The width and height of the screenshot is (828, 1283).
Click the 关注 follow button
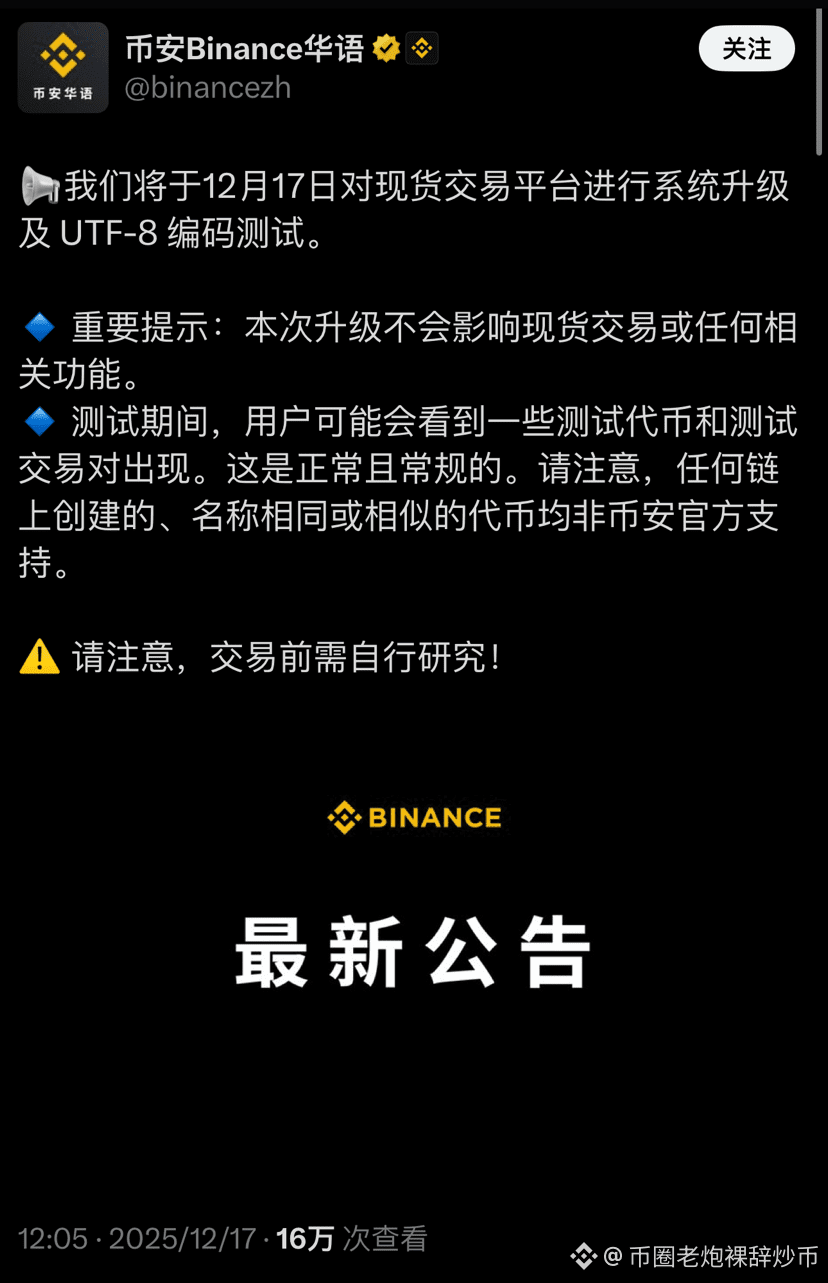746,48
